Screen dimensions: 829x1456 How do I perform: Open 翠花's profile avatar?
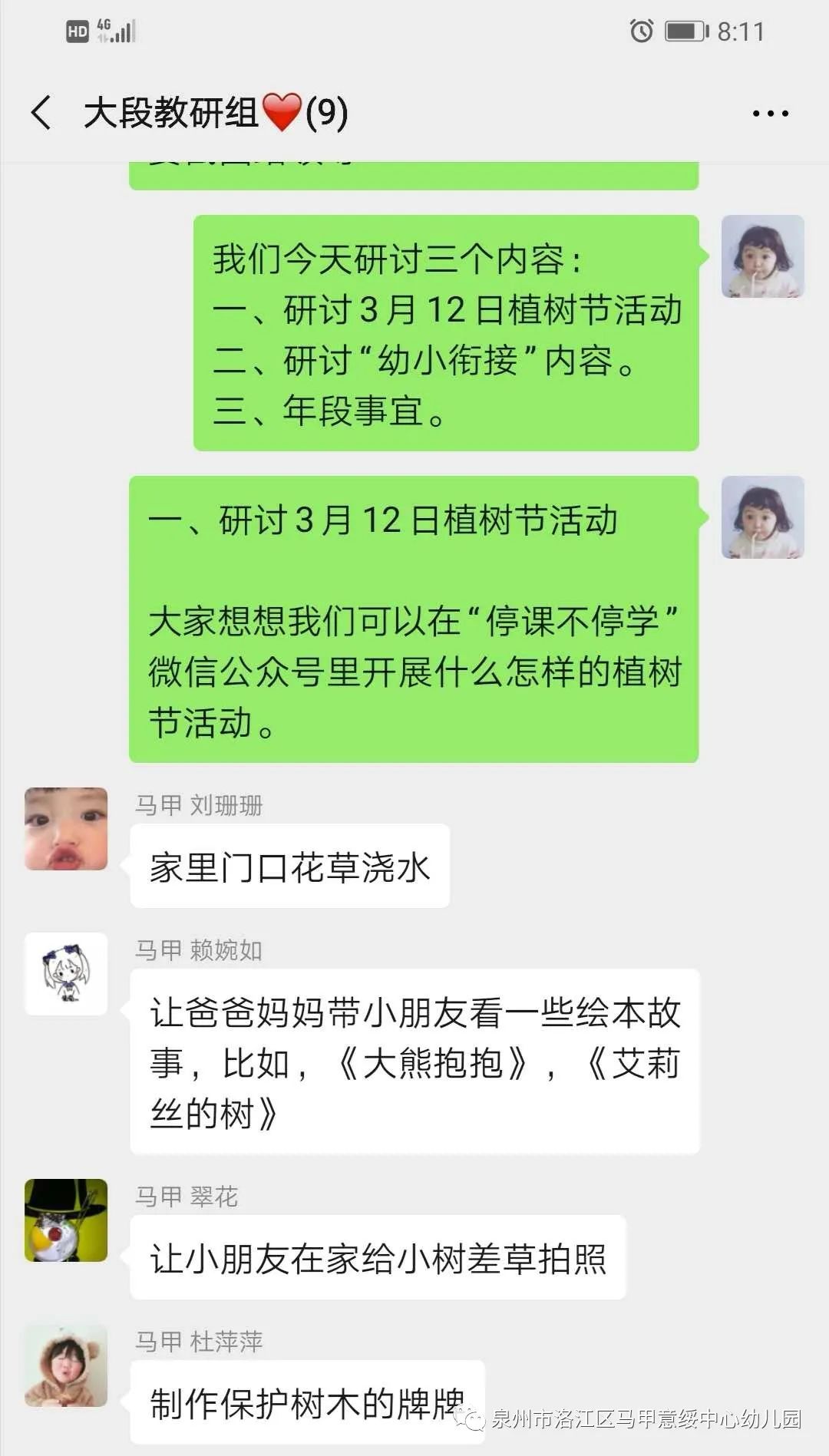coord(66,1220)
